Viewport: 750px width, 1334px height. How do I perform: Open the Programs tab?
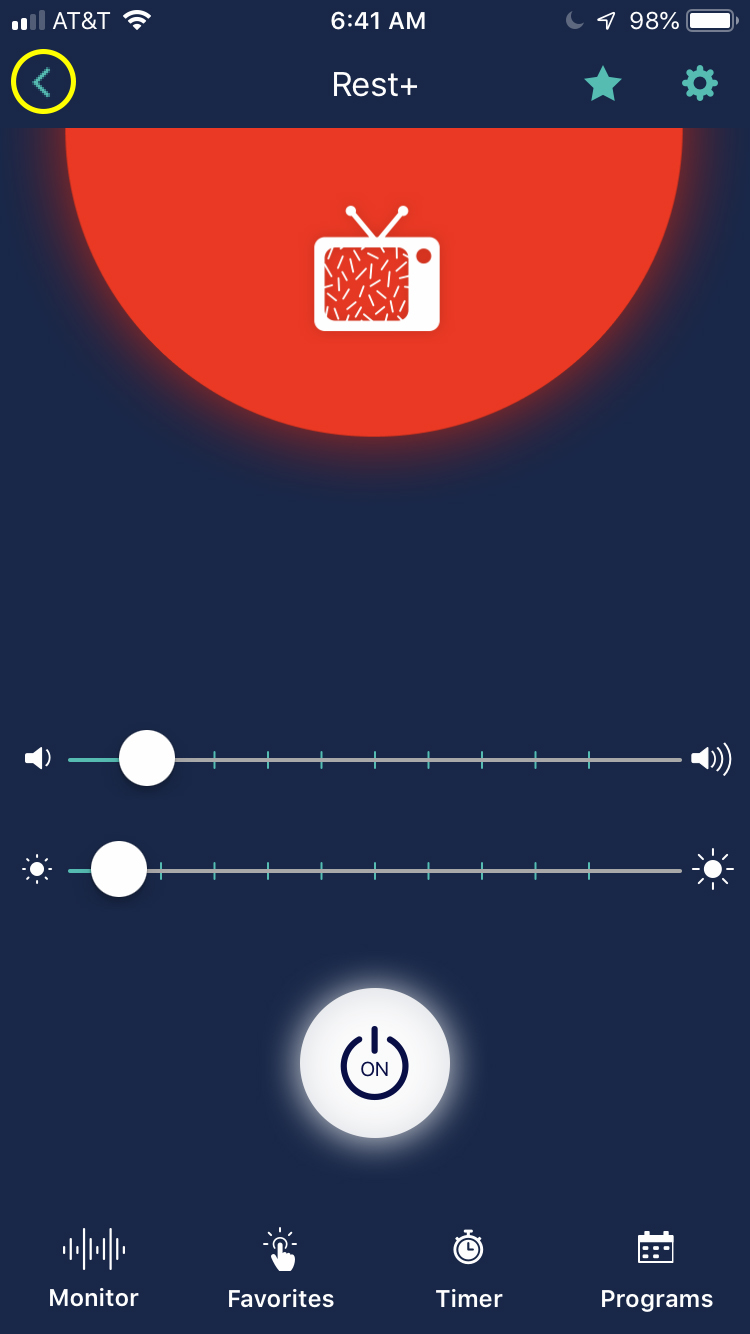click(x=656, y=1269)
